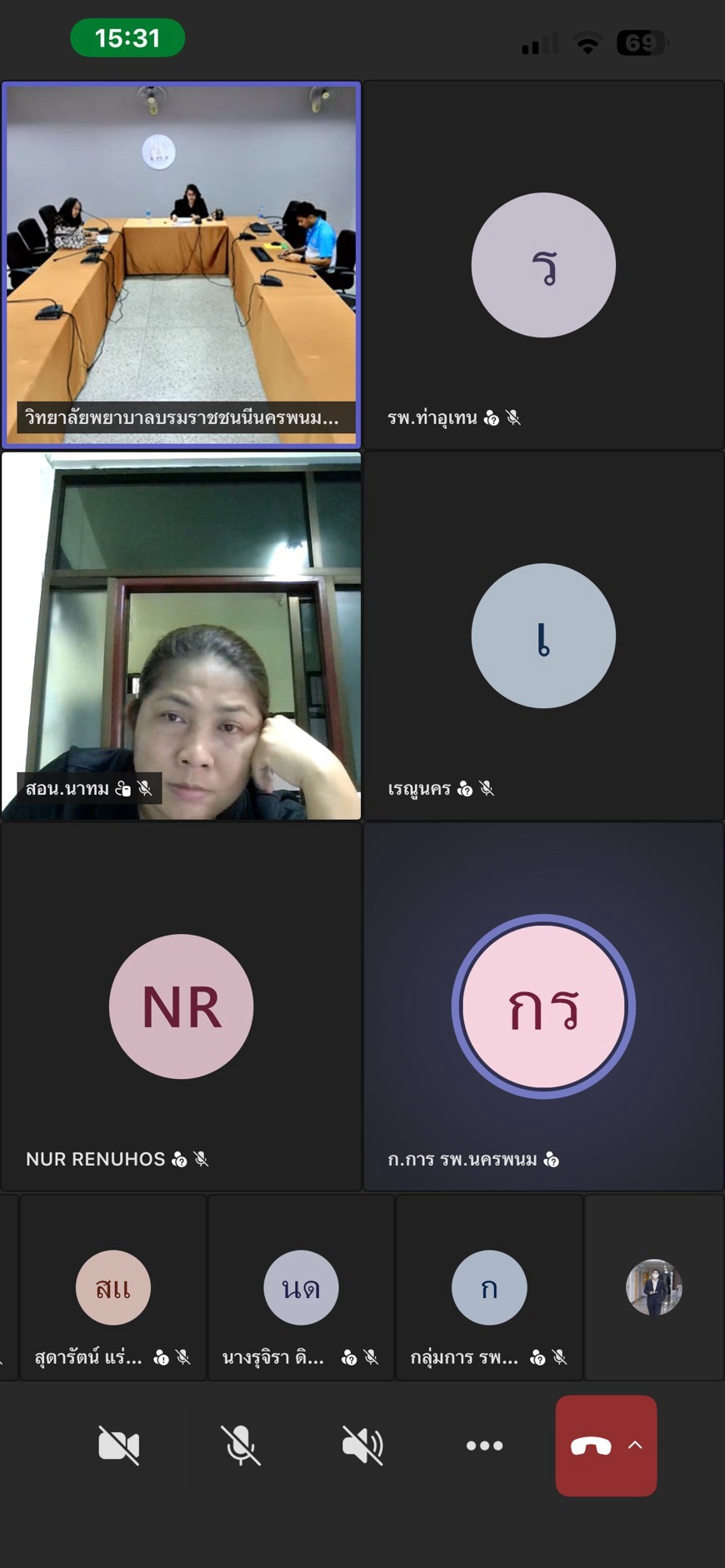This screenshot has width=725, height=1568.
Task: Open the นางรุจิรา participant tile
Action: click(301, 1287)
